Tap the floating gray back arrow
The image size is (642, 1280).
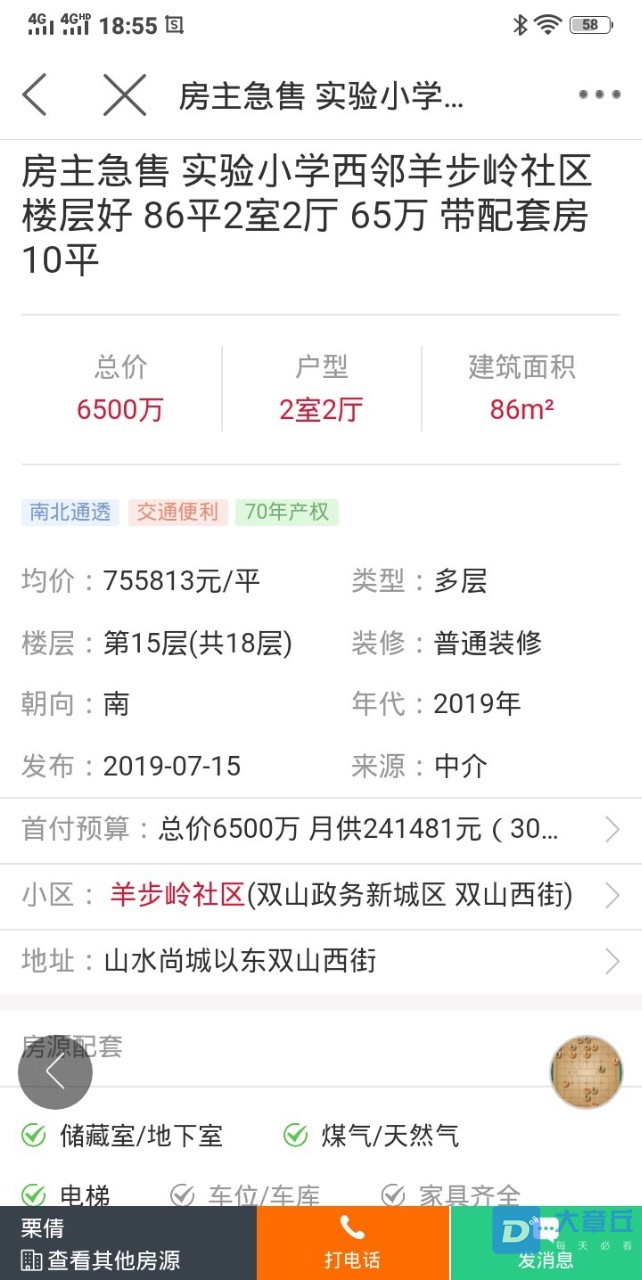coord(55,1072)
